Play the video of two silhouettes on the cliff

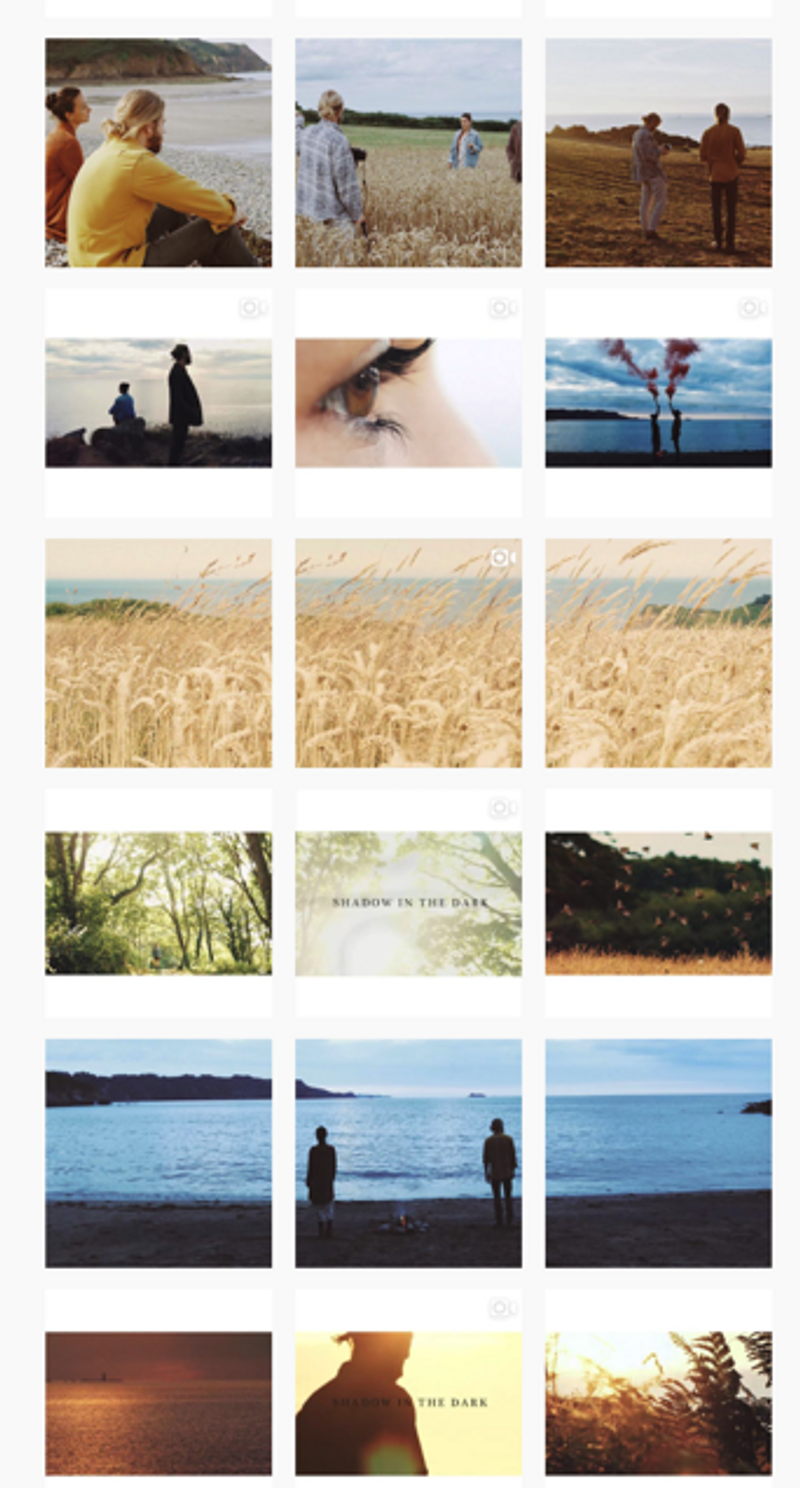(x=158, y=403)
